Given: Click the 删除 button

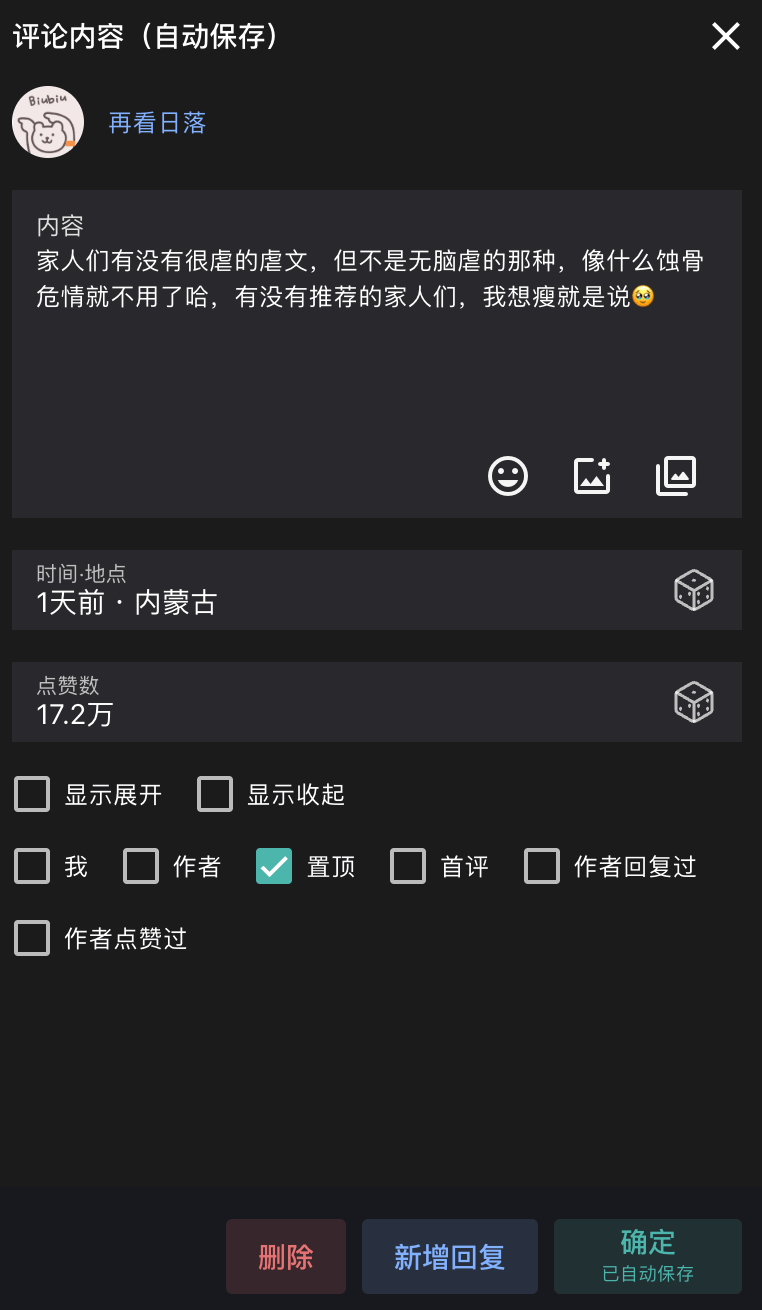Looking at the screenshot, I should [286, 1256].
